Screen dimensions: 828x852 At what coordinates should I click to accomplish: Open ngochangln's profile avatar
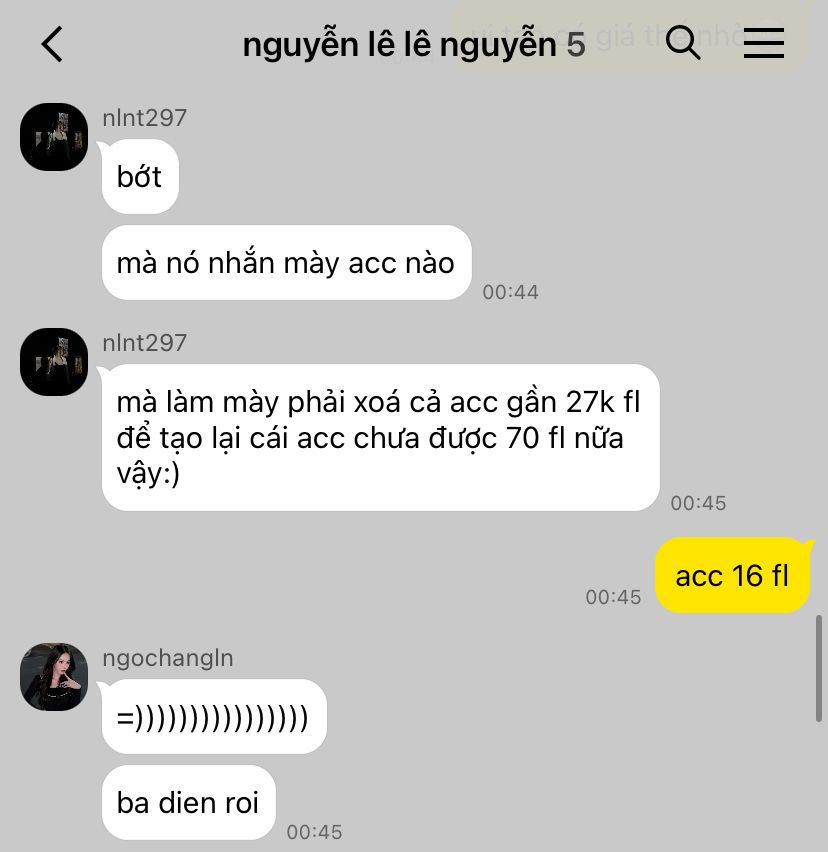pos(54,677)
